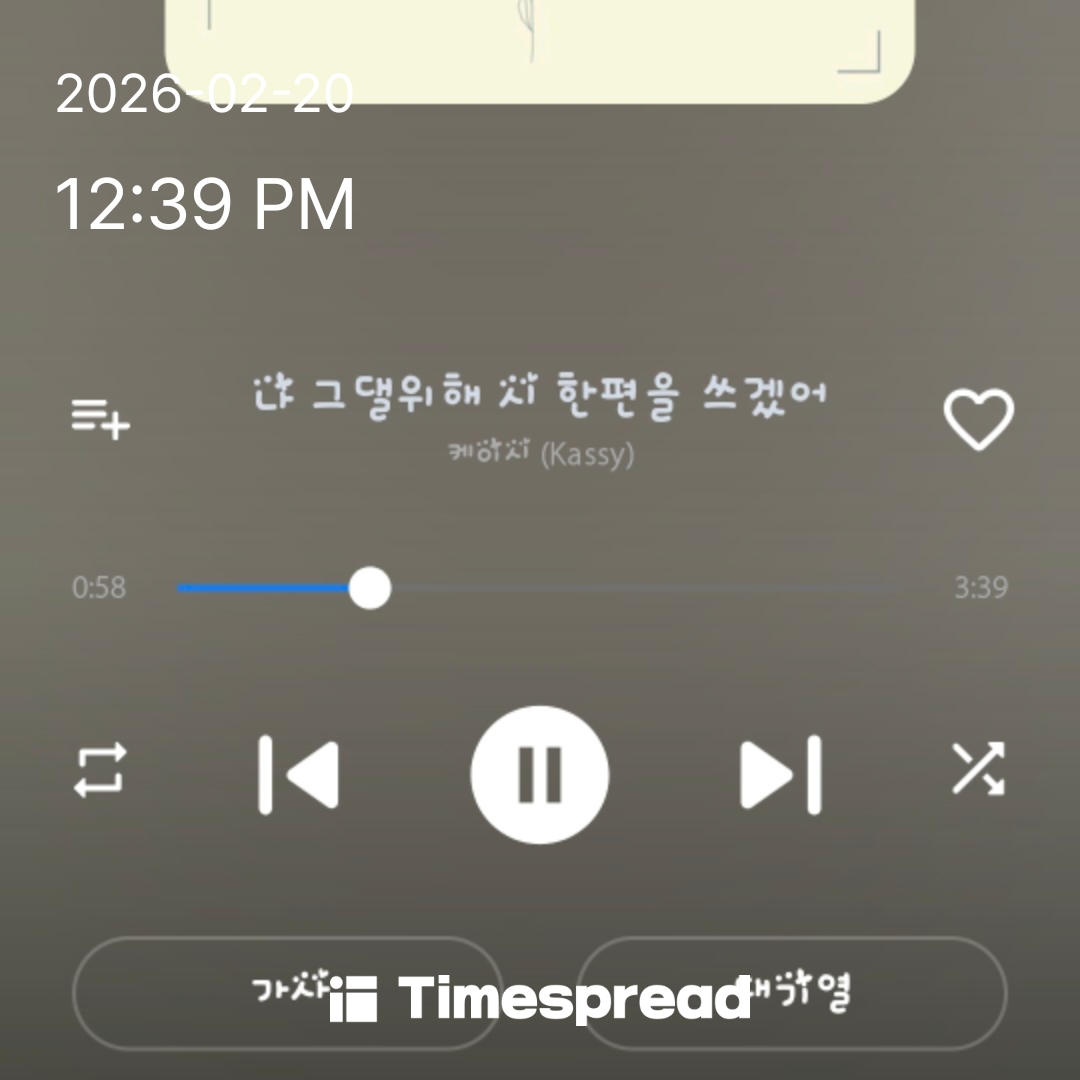Pause the current song
This screenshot has height=1080, width=1080.
click(540, 774)
